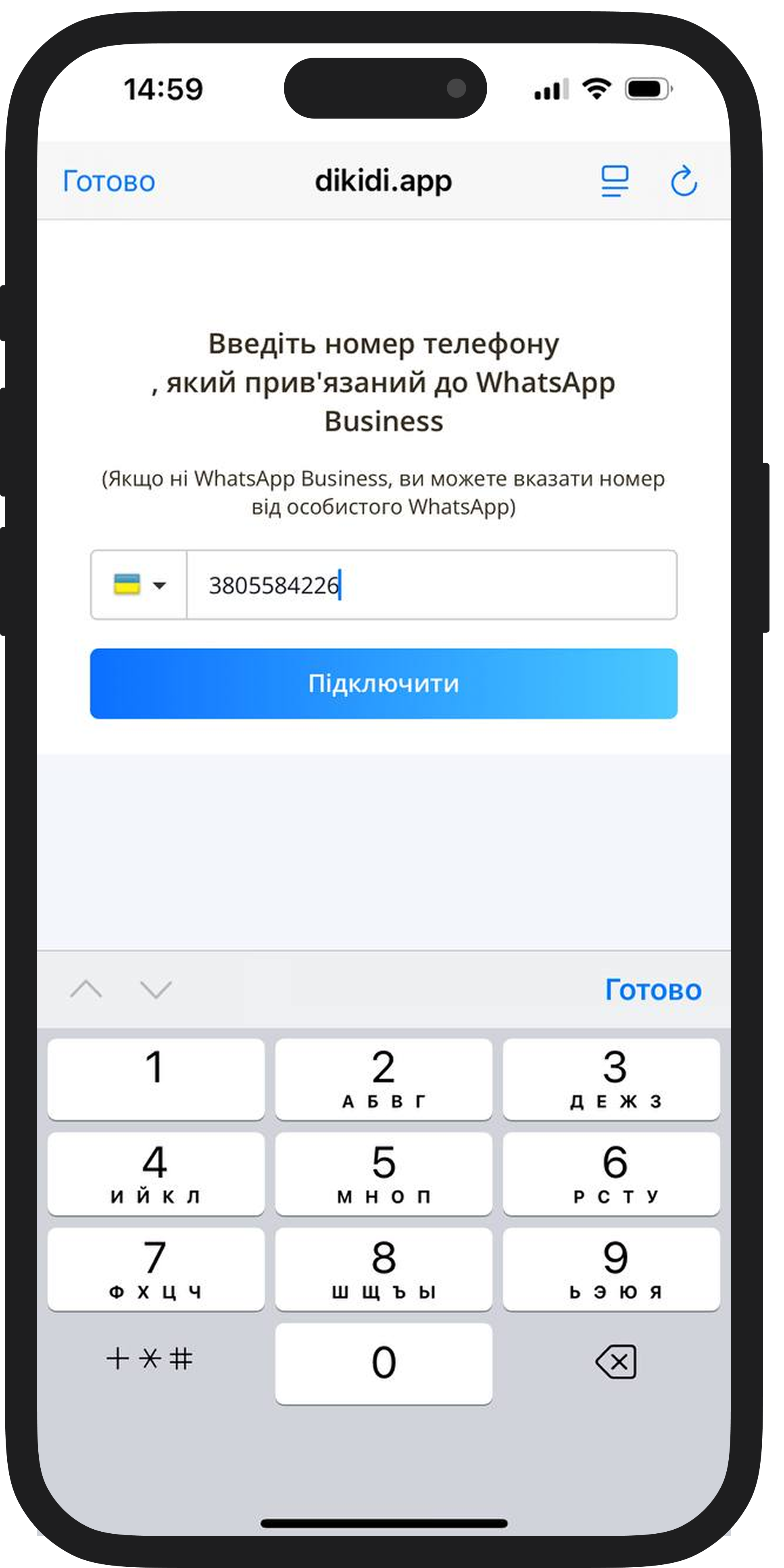The image size is (784, 1568).
Task: Switch keypad to +*# symbols
Action: click(150, 1359)
